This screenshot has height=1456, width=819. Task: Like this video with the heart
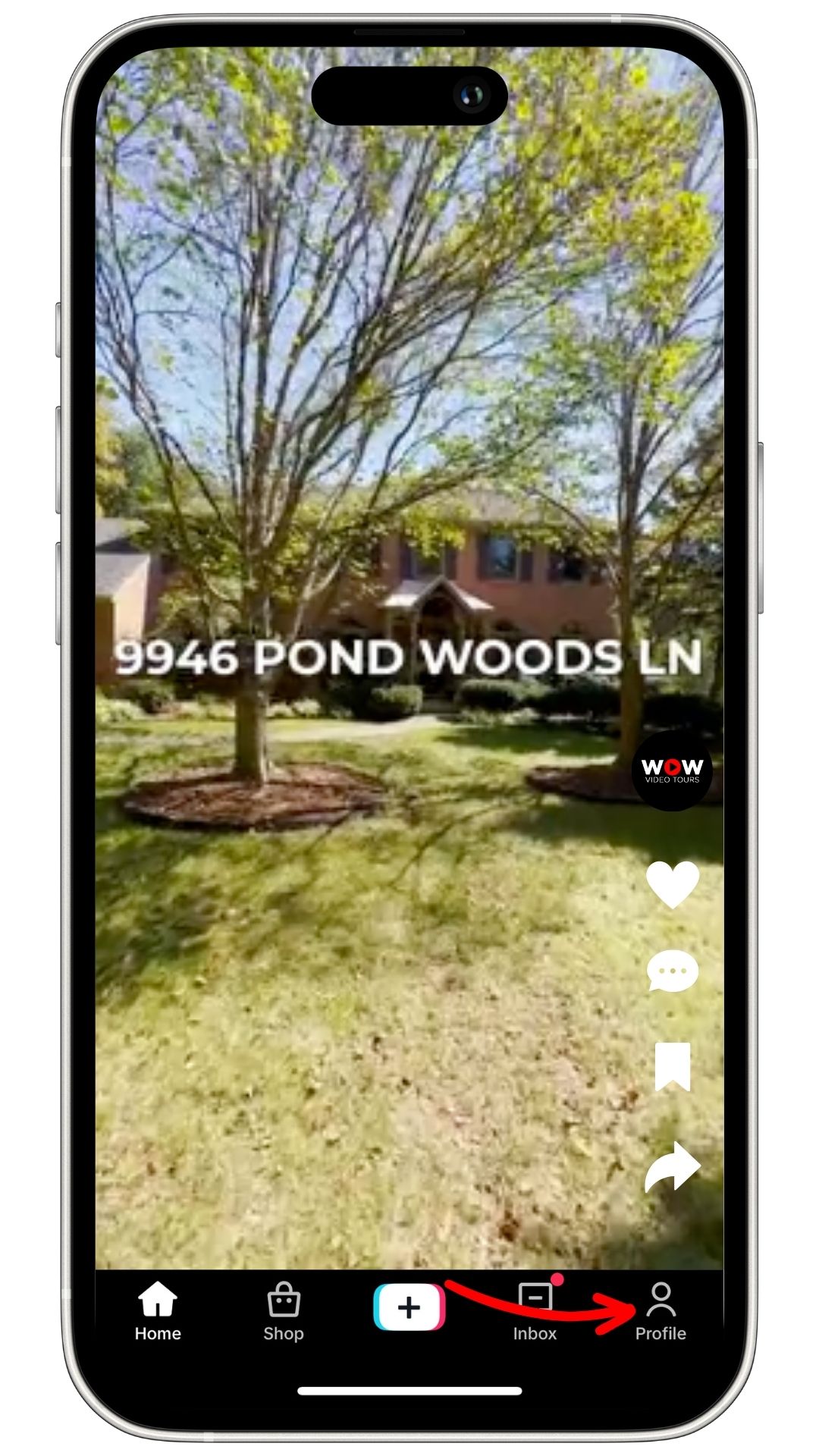coord(672,884)
